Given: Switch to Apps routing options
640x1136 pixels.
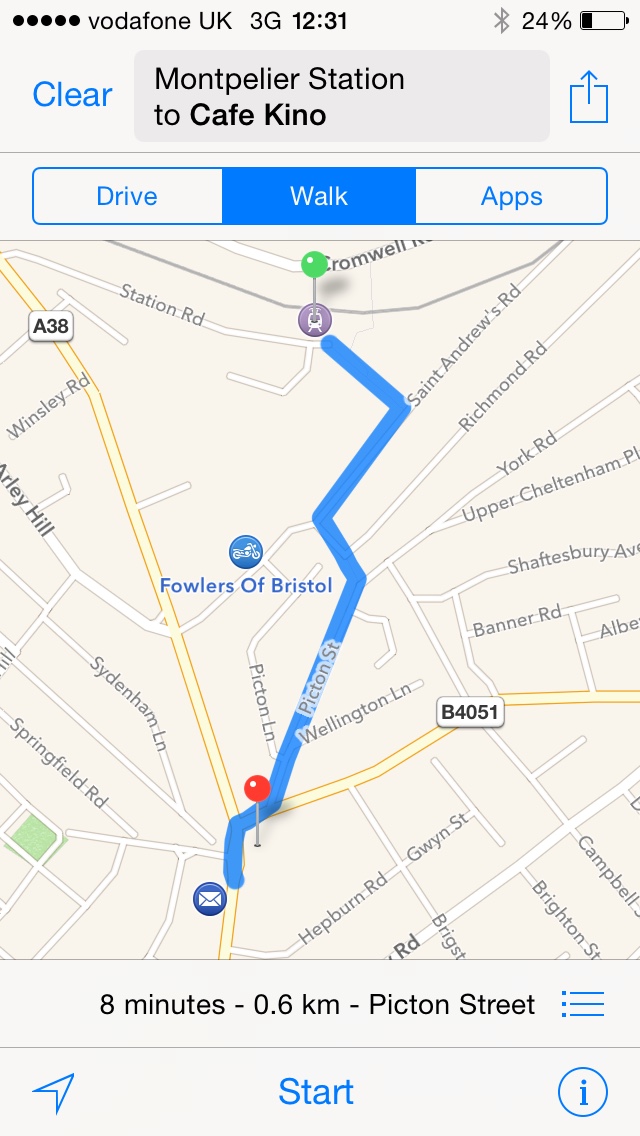Looking at the screenshot, I should (511, 196).
